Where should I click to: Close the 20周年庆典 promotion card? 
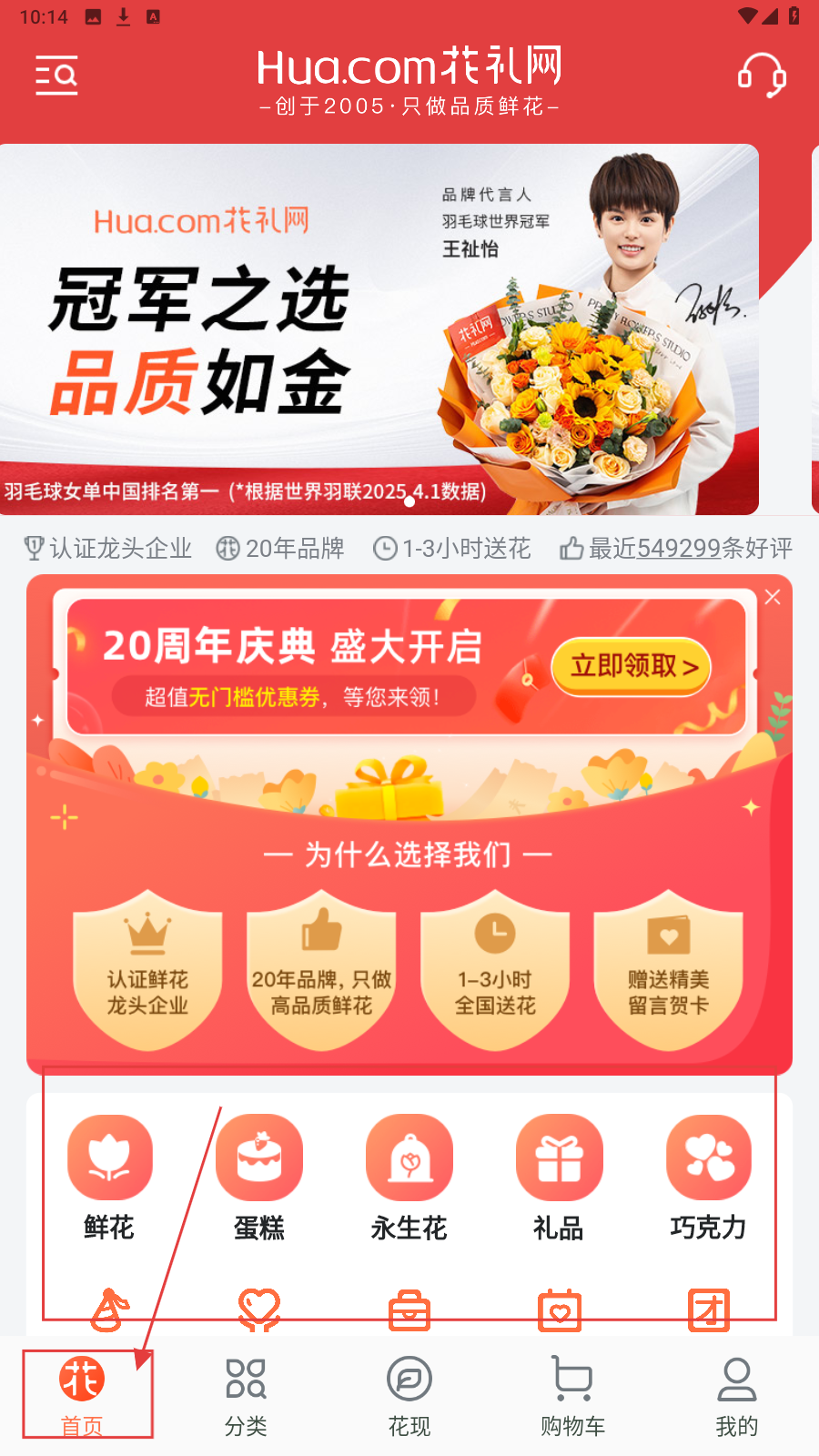(x=773, y=597)
